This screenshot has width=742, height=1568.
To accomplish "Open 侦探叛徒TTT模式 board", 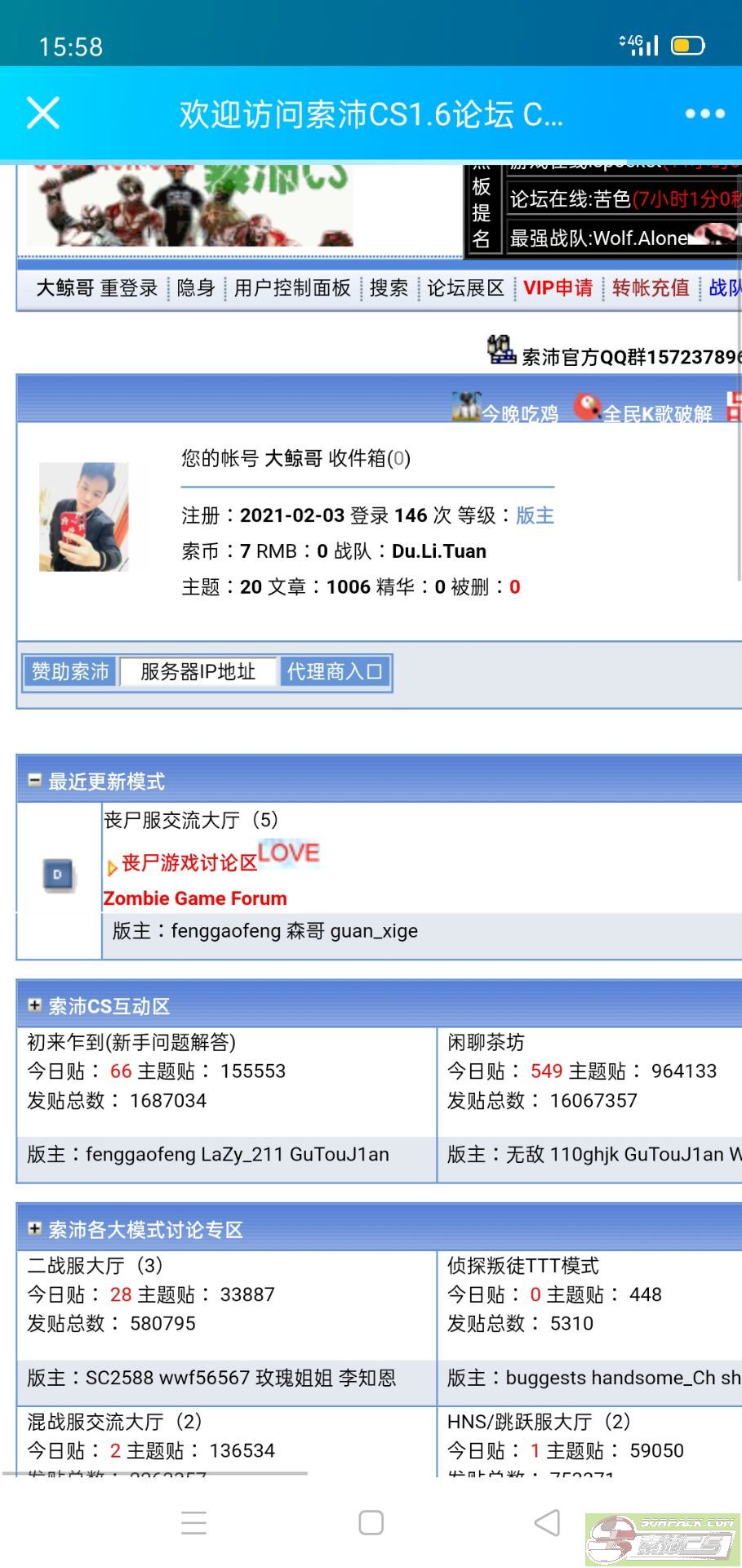I will pyautogui.click(x=523, y=1266).
